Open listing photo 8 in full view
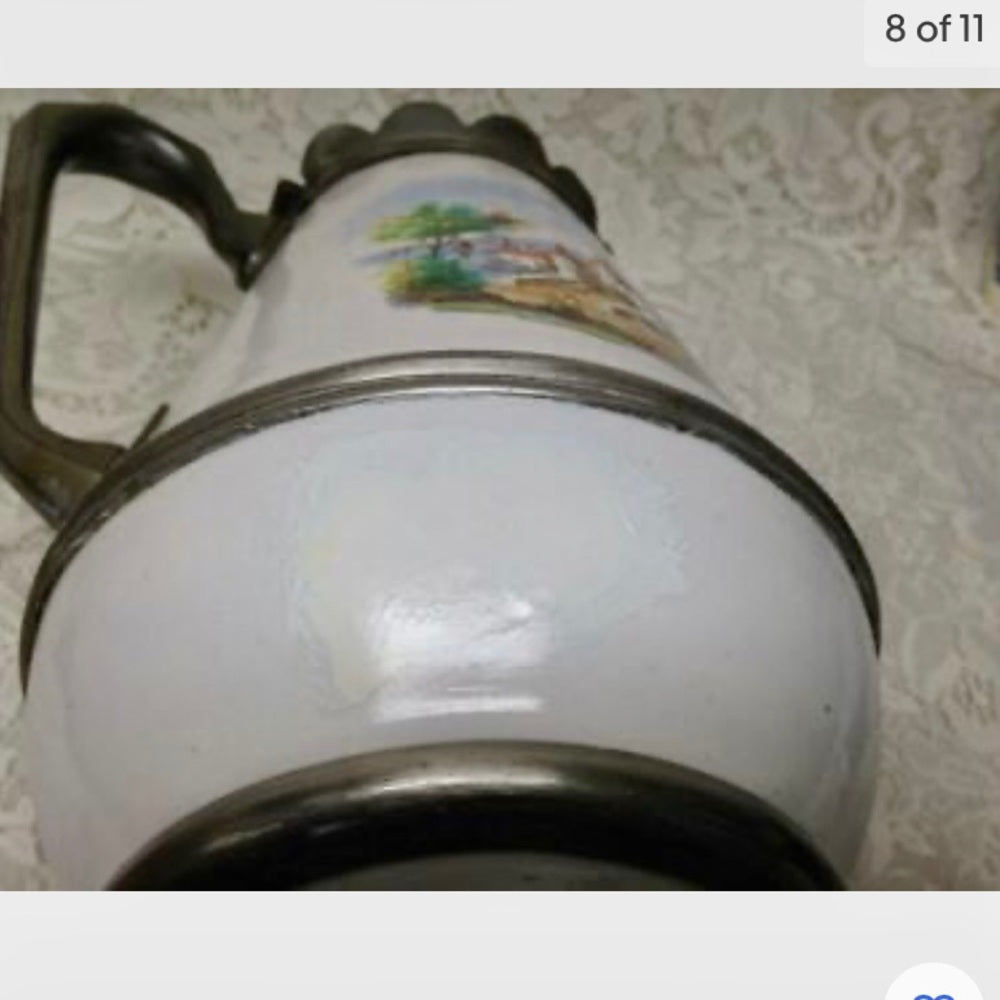 (x=500, y=490)
